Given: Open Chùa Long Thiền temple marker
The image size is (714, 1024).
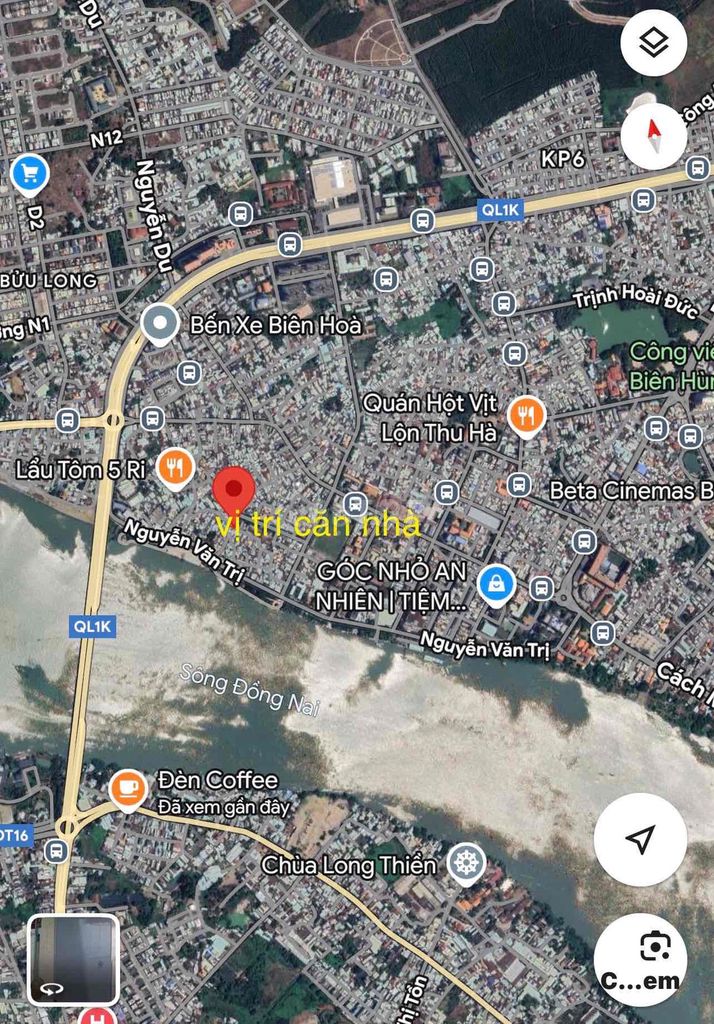Looking at the screenshot, I should tap(466, 863).
